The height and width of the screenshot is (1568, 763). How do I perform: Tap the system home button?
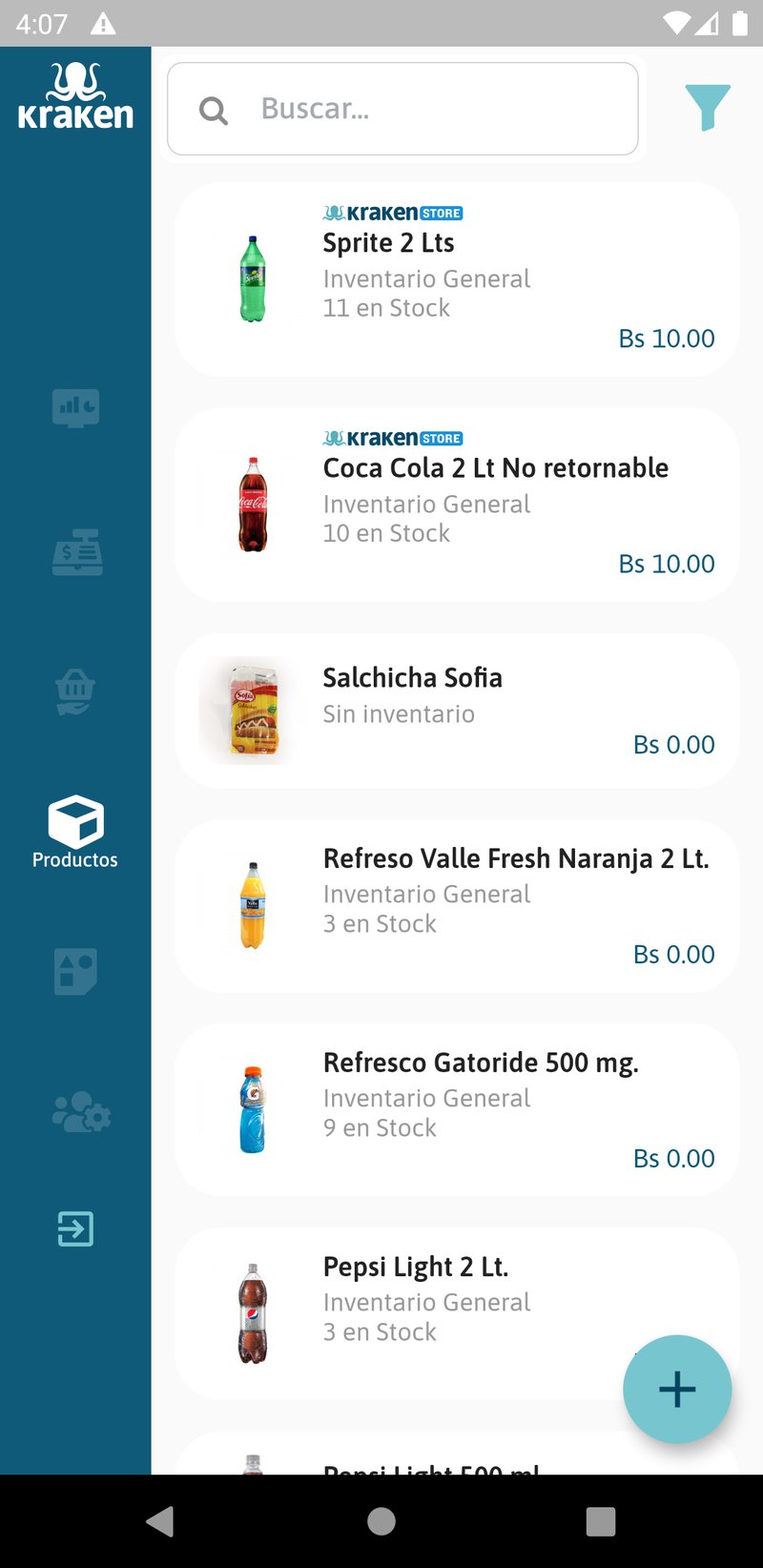click(x=381, y=1521)
